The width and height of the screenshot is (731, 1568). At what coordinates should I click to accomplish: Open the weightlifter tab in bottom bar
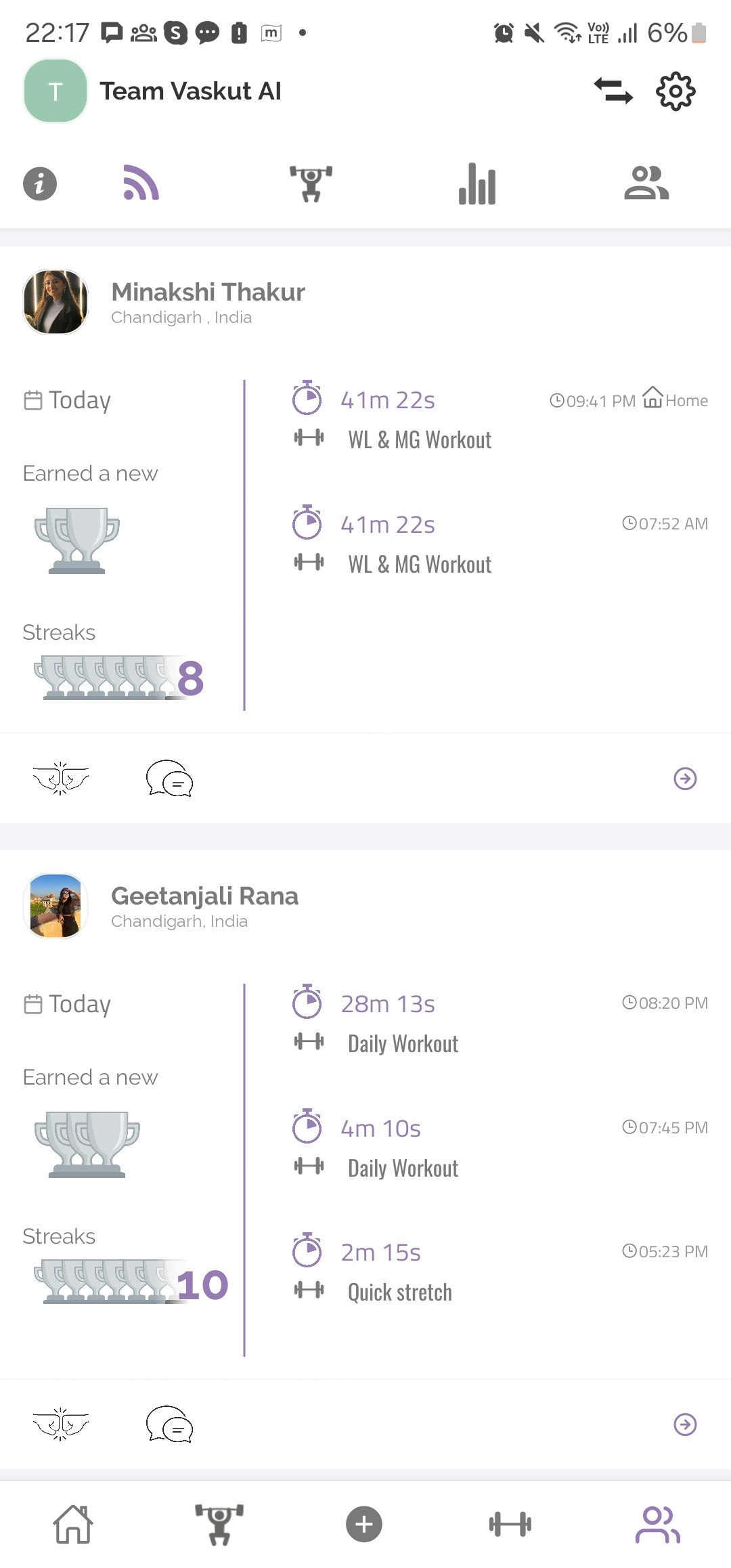[x=219, y=1525]
